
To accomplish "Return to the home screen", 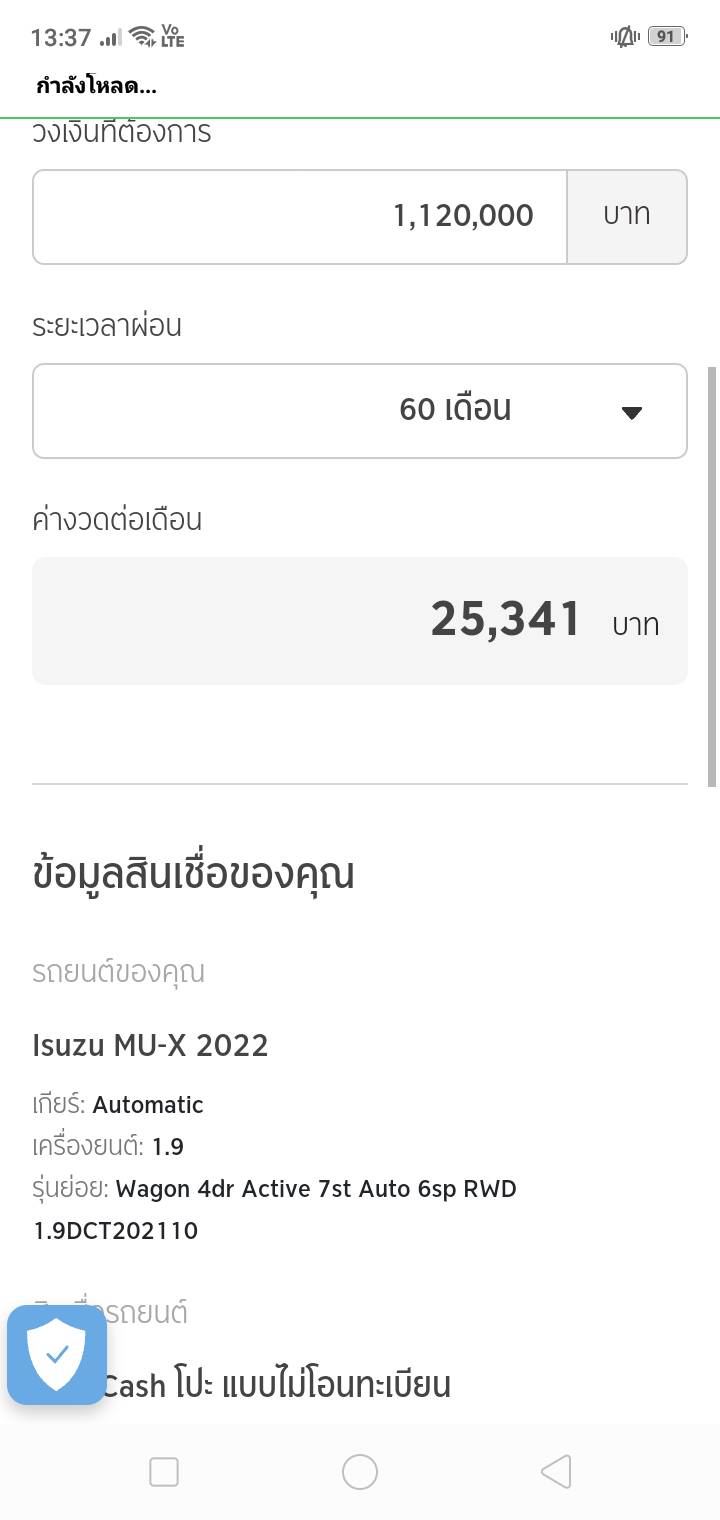I will pyautogui.click(x=360, y=1471).
